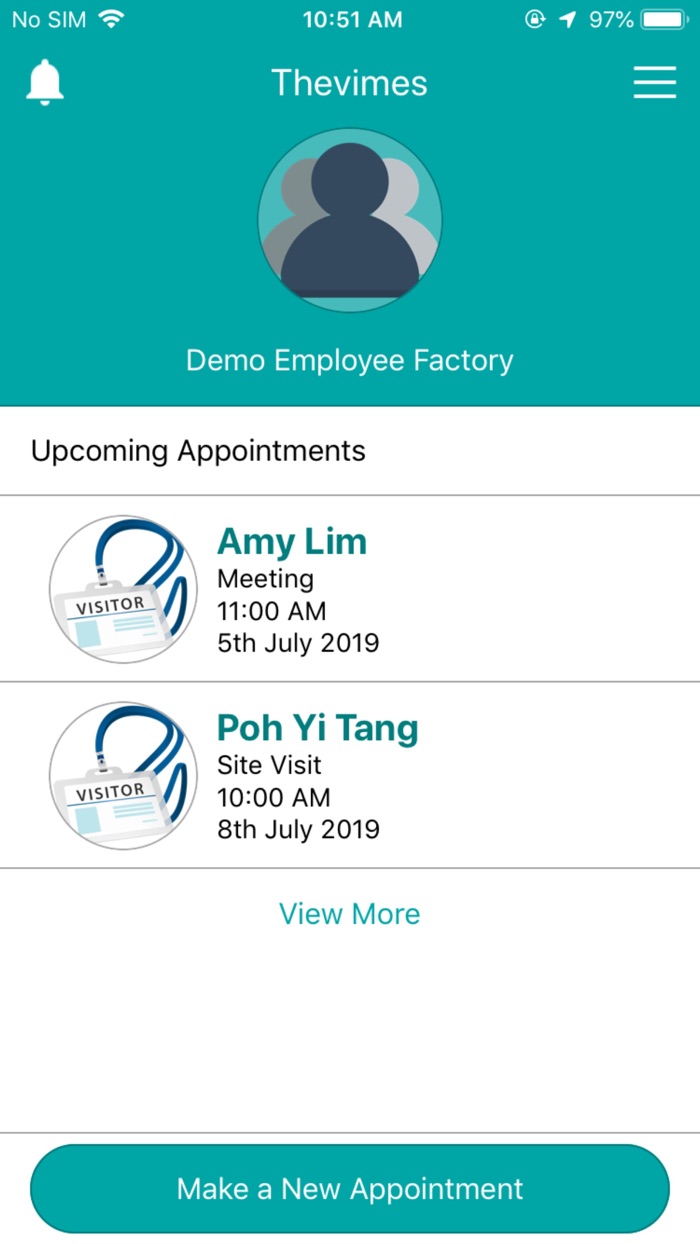Open the hamburger menu
This screenshot has height=1244, width=700.
(x=654, y=82)
